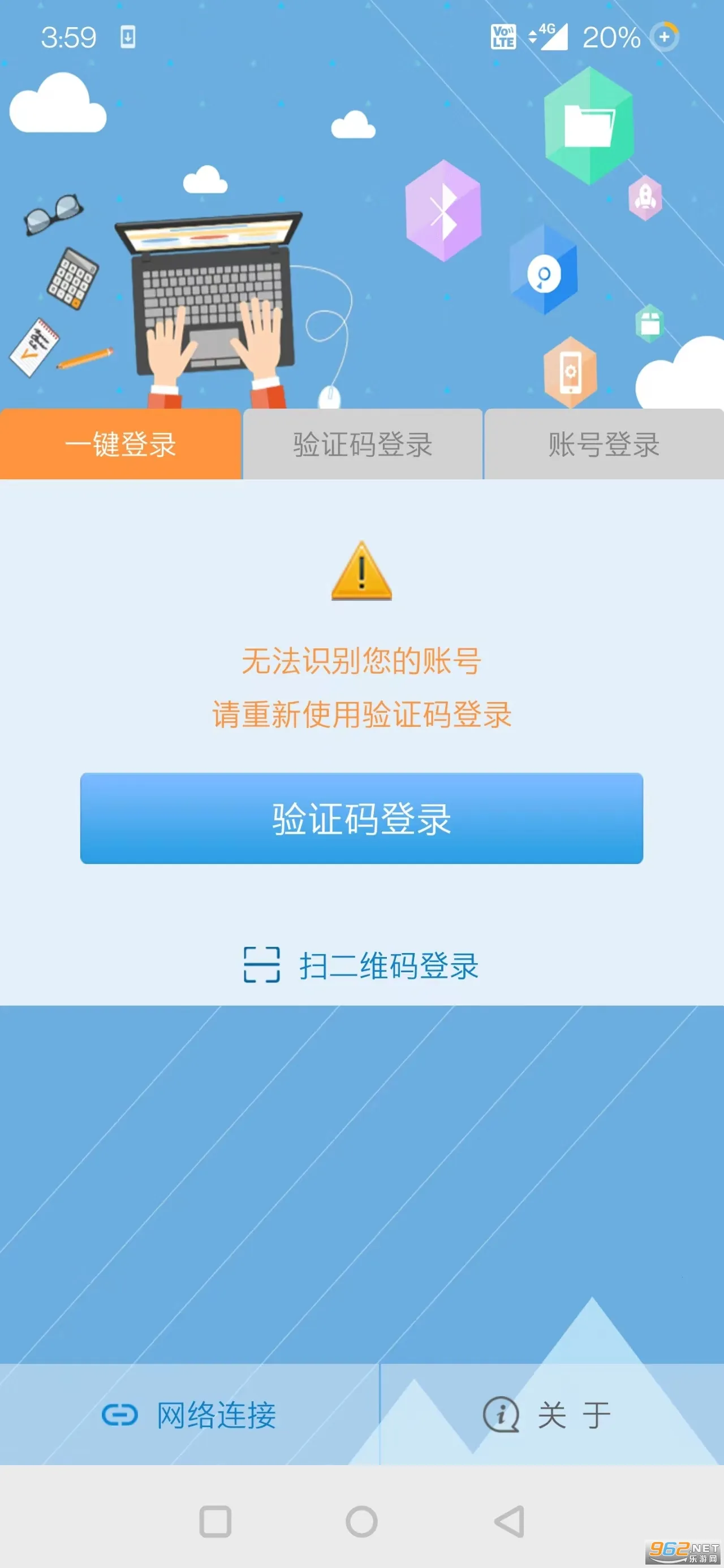Image resolution: width=724 pixels, height=1568 pixels.
Task: Switch to the 验证码登录 tab
Action: [361, 445]
